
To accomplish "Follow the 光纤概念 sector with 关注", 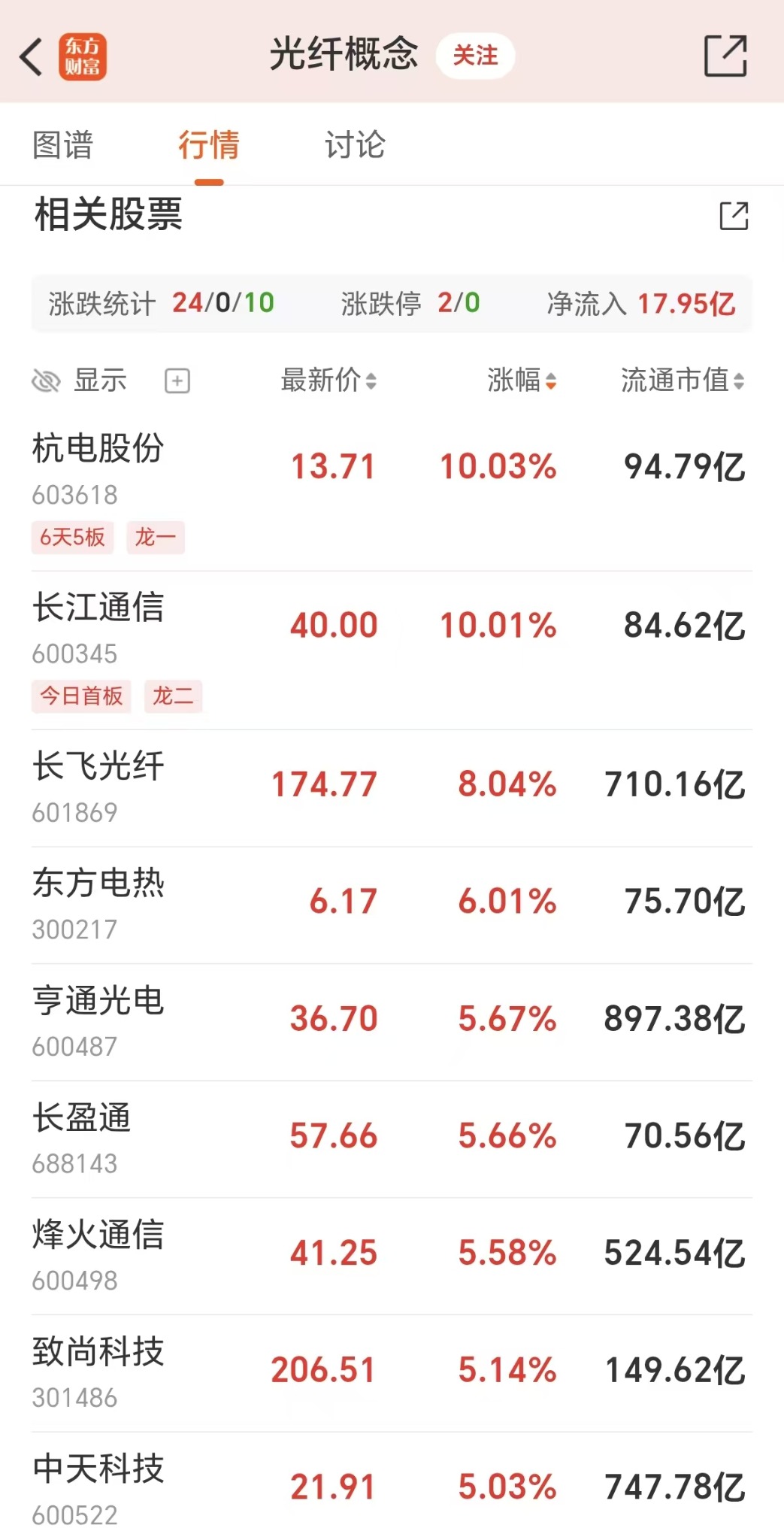I will coord(475,56).
